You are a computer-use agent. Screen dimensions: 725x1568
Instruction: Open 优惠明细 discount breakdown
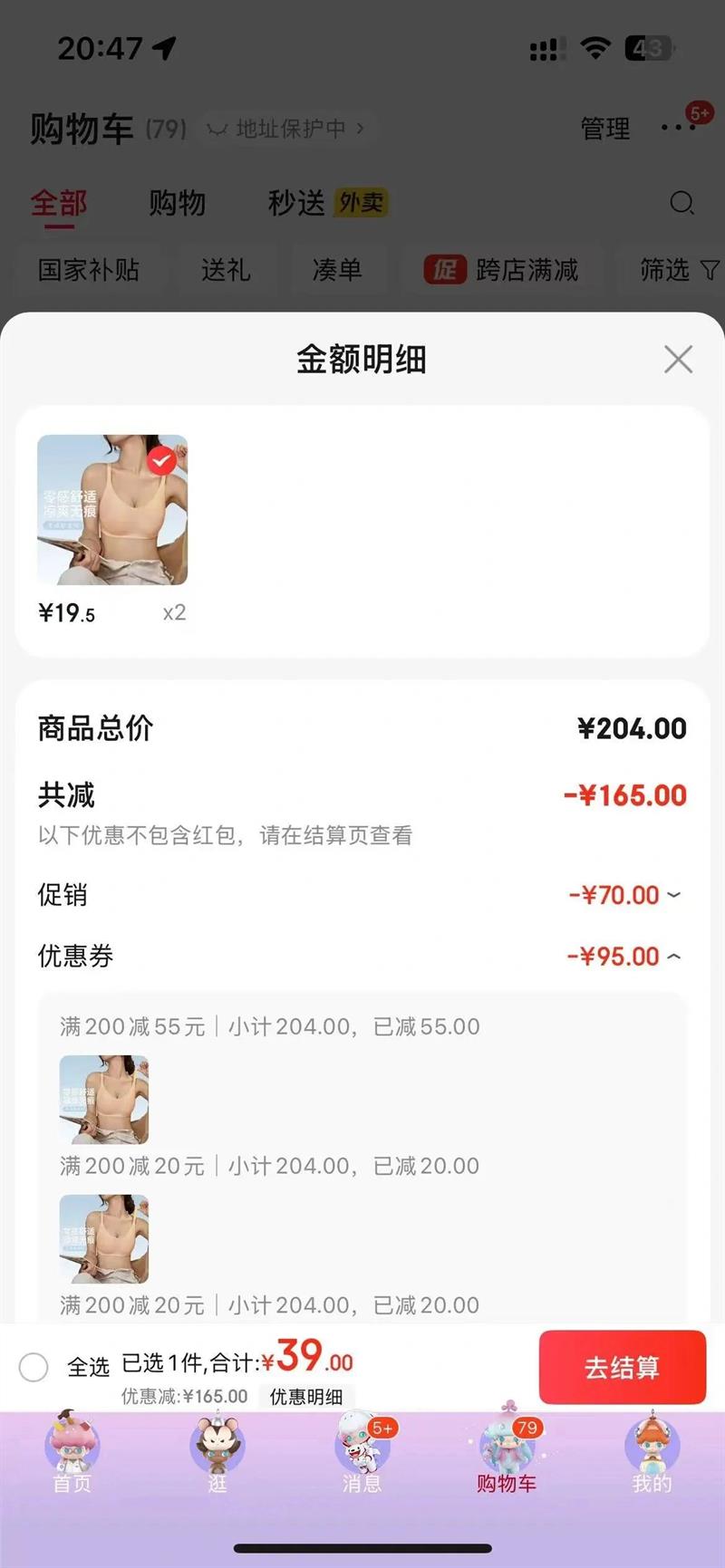[306, 1397]
